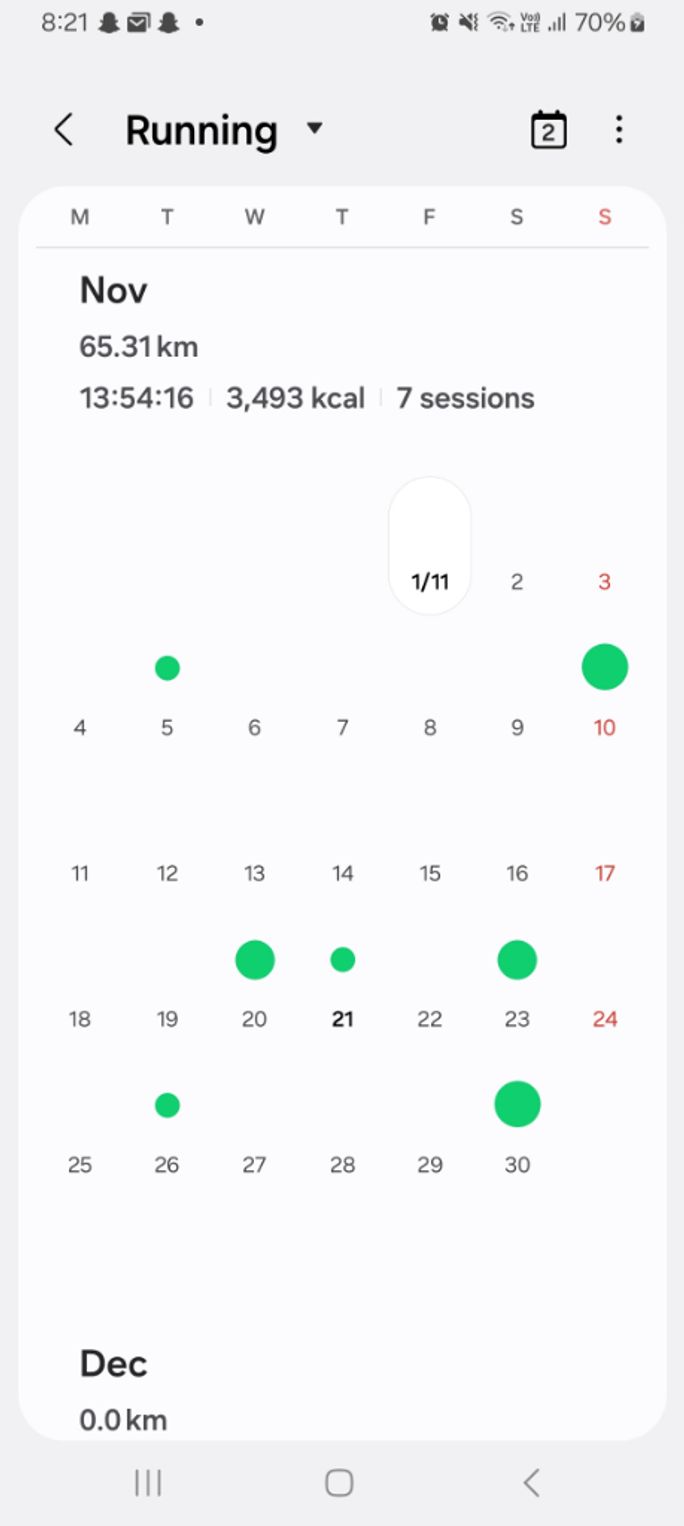
Task: Open the run logged on November 10
Action: (605, 667)
